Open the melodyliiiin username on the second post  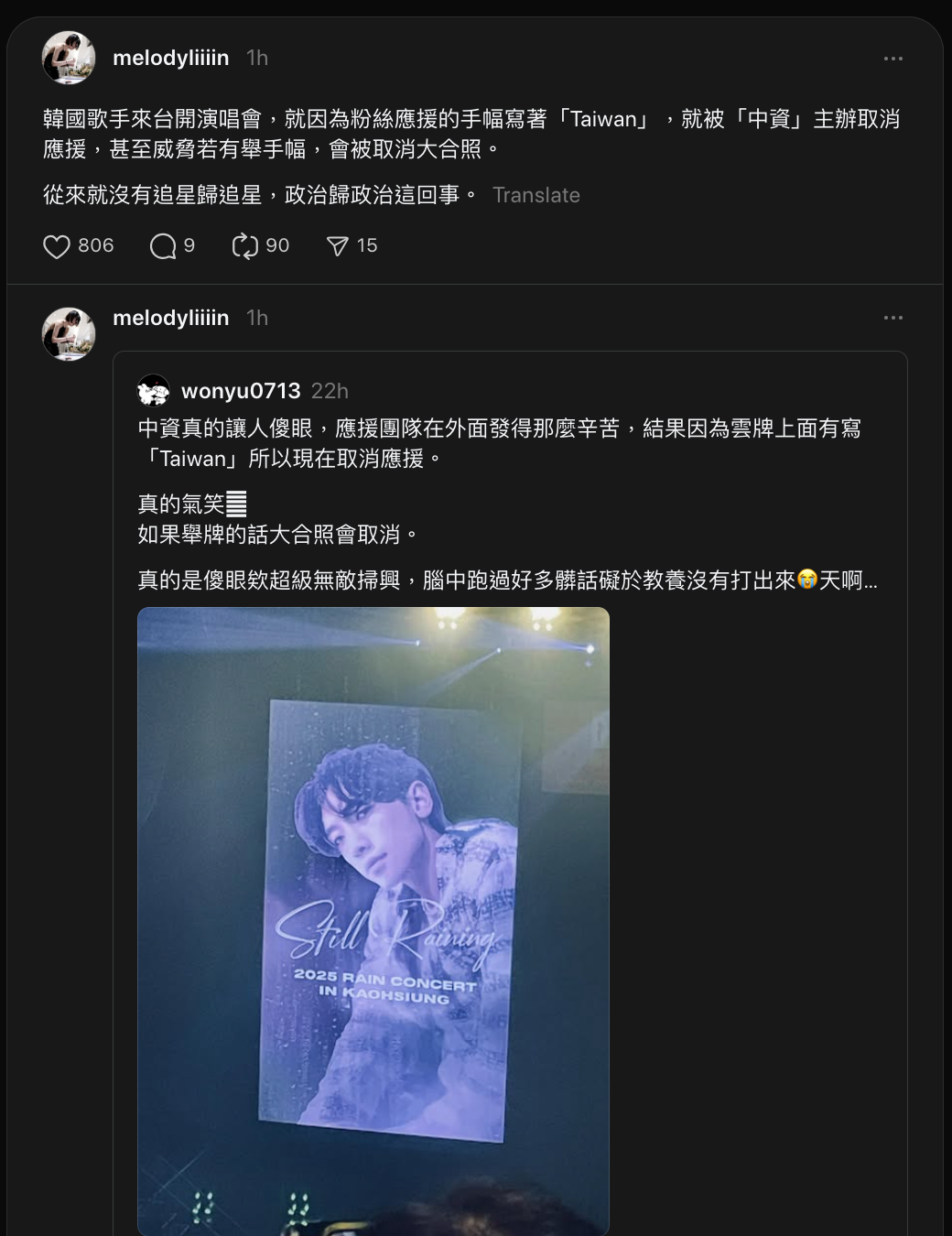pos(170,318)
